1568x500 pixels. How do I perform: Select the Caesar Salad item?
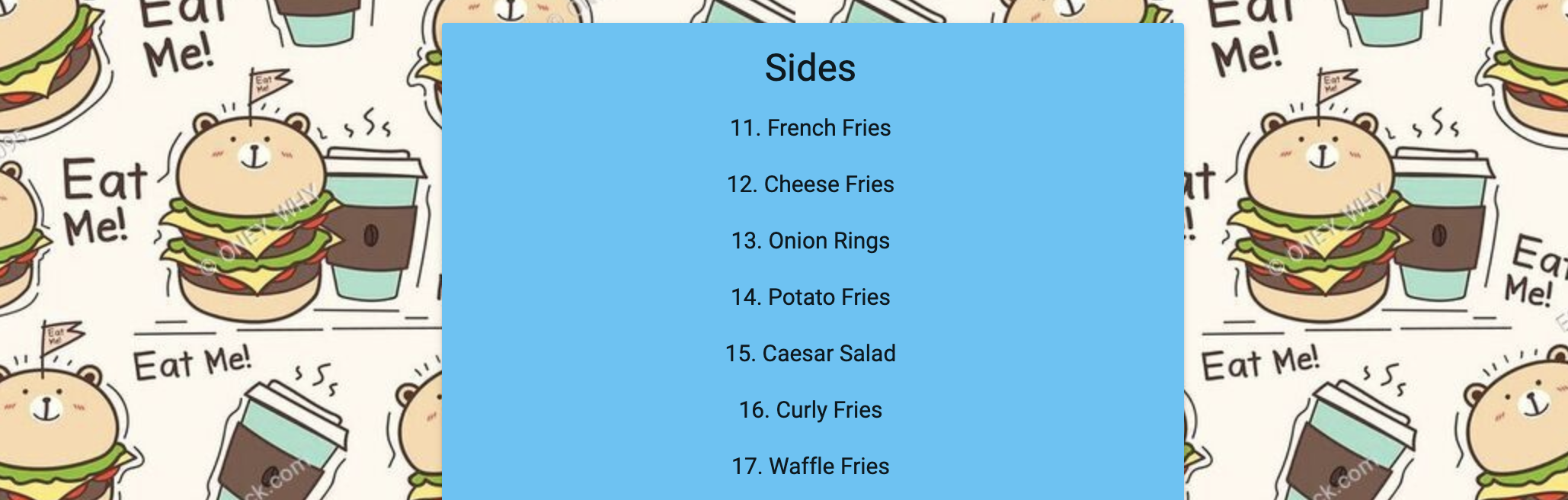811,354
